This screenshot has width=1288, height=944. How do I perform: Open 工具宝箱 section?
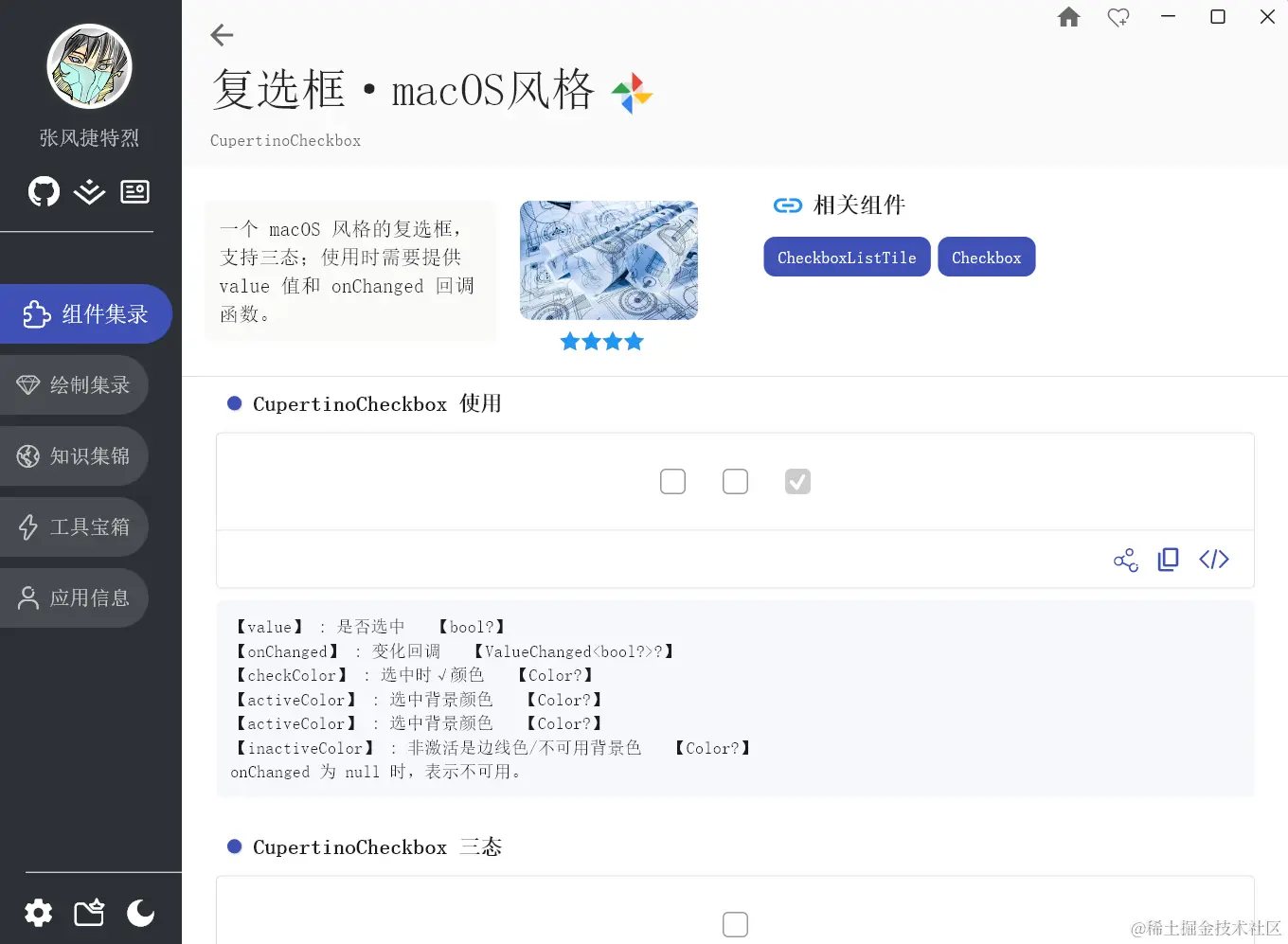pyautogui.click(x=74, y=526)
